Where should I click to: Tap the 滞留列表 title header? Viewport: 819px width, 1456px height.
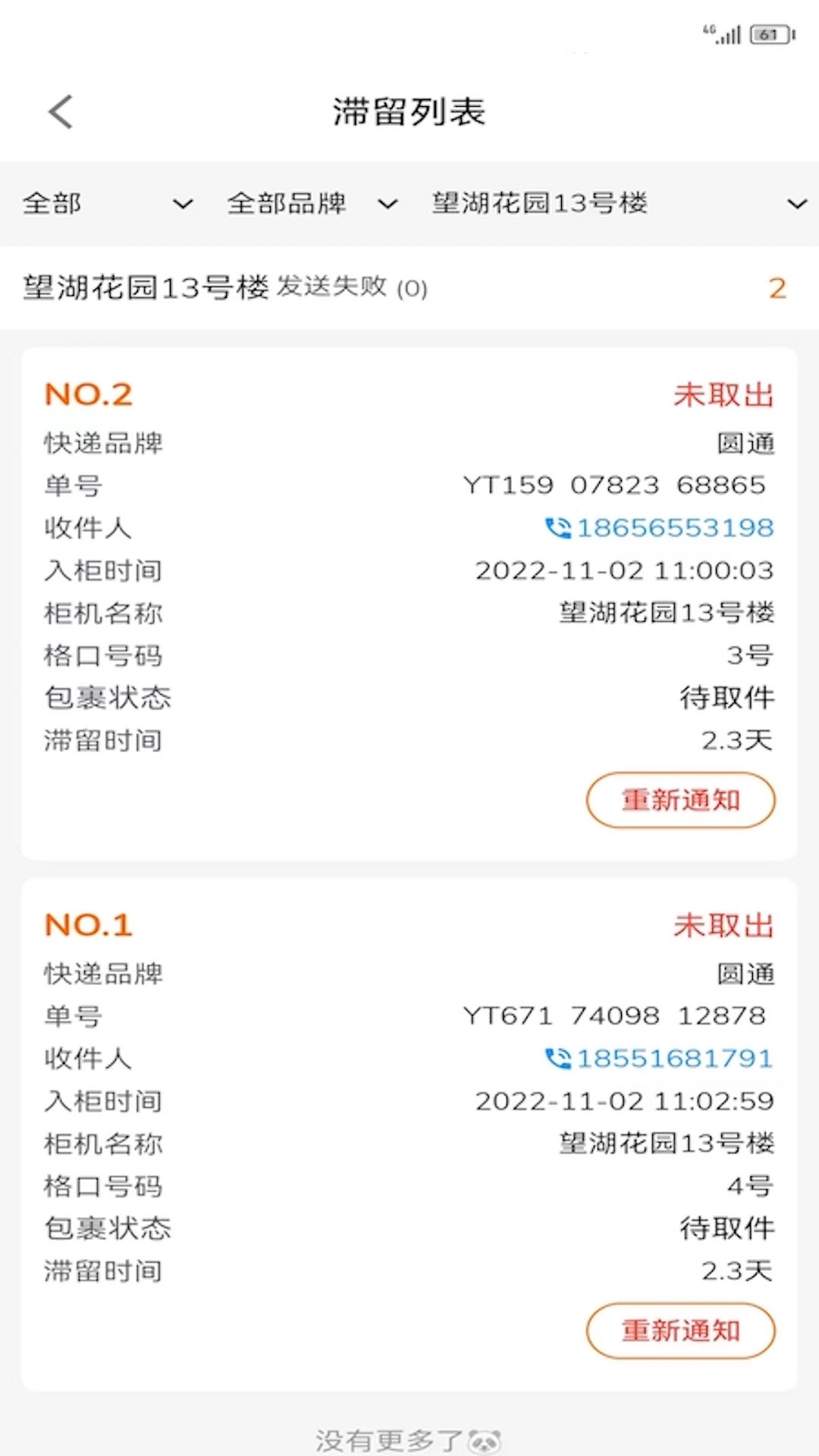pos(409,111)
